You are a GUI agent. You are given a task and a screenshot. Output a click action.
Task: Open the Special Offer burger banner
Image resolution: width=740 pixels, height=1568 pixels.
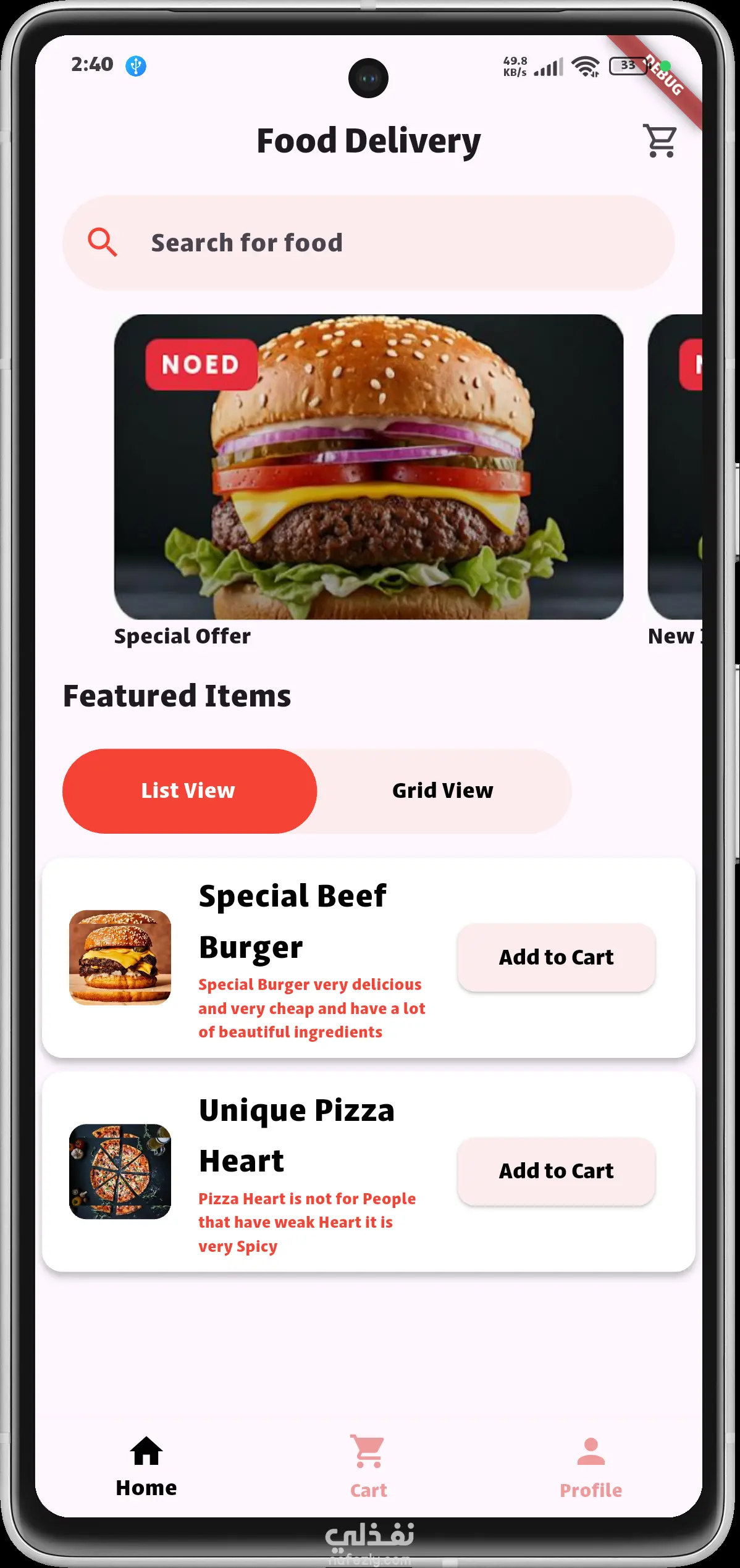[369, 467]
